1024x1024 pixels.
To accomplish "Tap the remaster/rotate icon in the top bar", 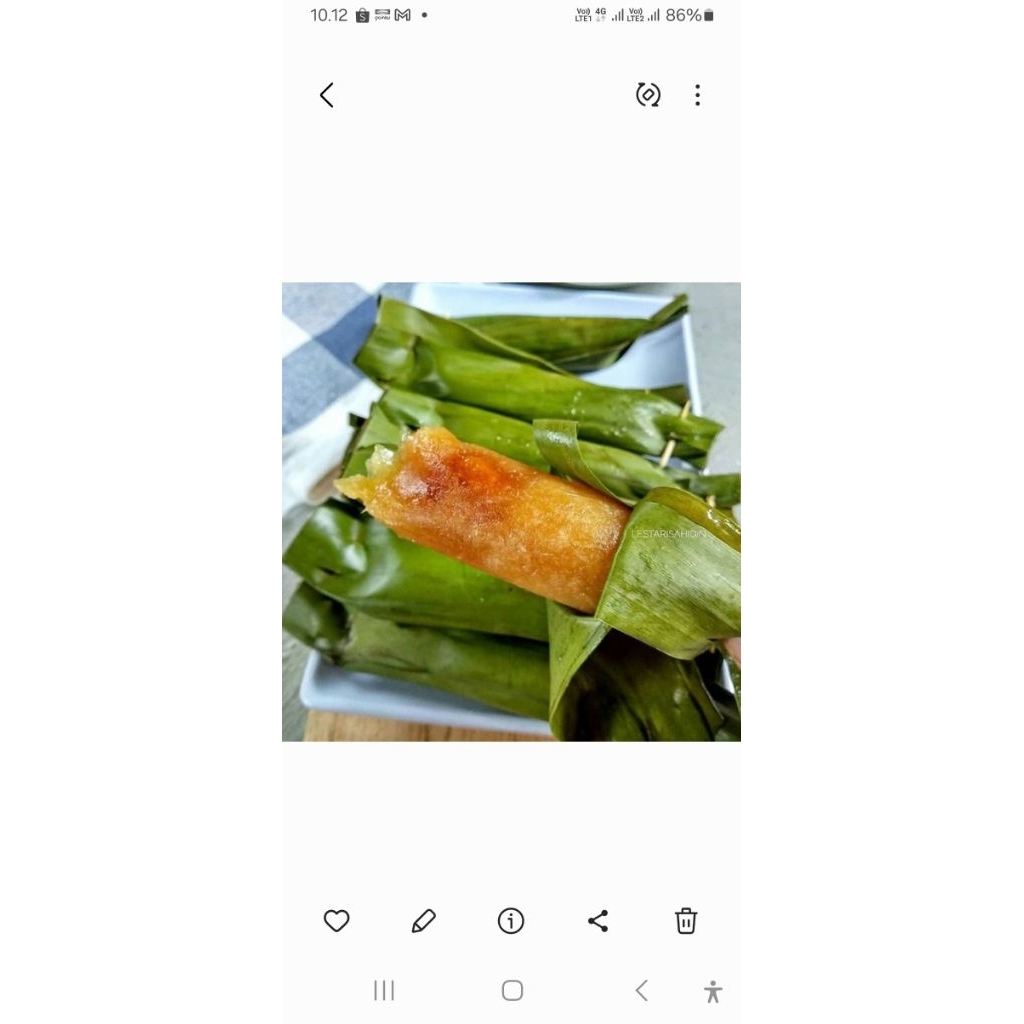I will pos(648,95).
